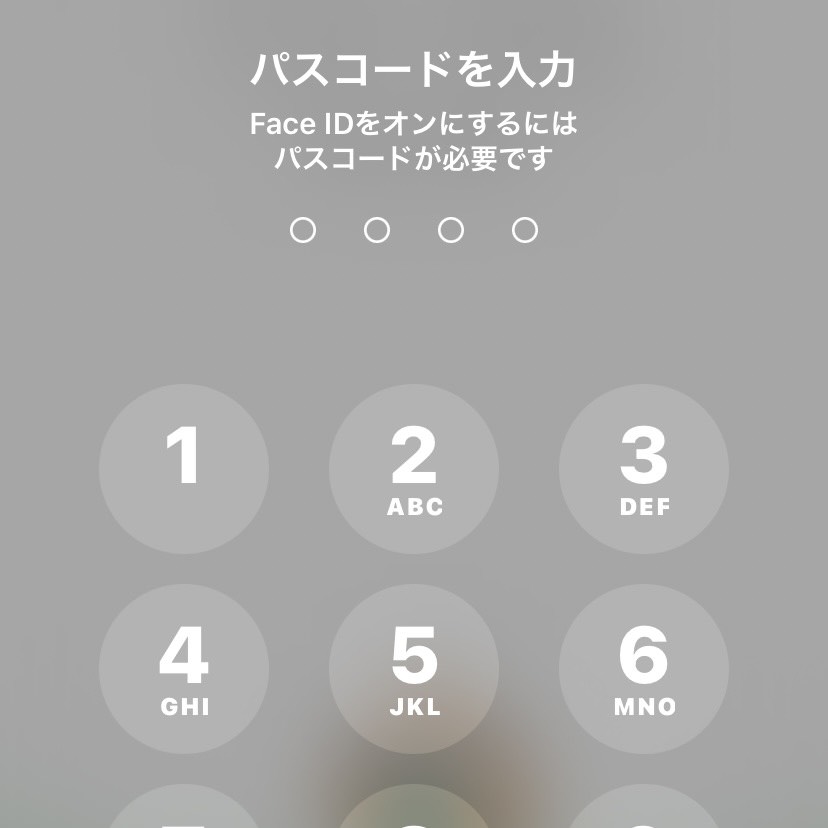Enter digit 1 on the passcode keypad
This screenshot has width=828, height=828.
184,469
